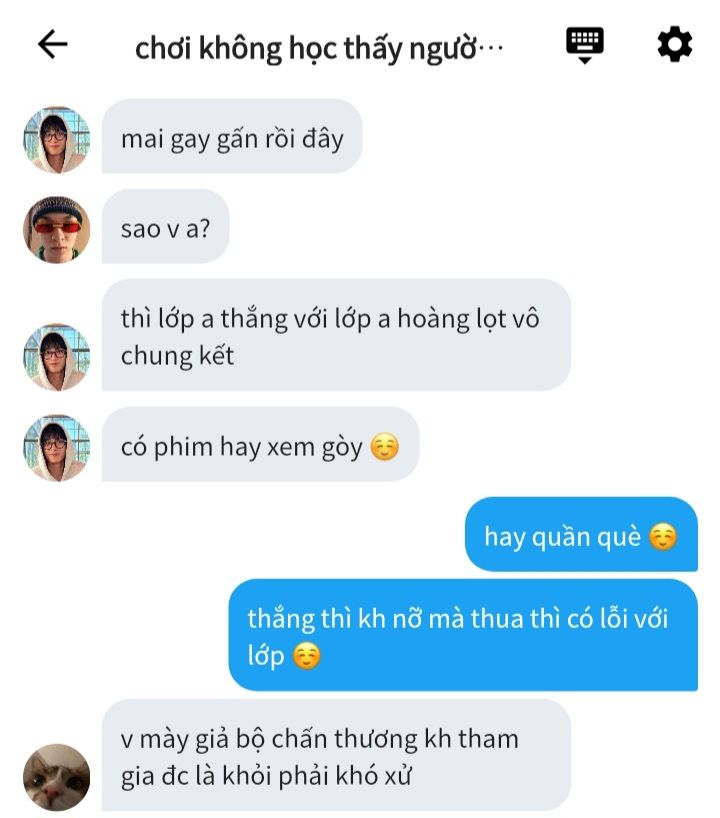Open chat settings gear icon
Screen dimensions: 720x818
point(675,44)
